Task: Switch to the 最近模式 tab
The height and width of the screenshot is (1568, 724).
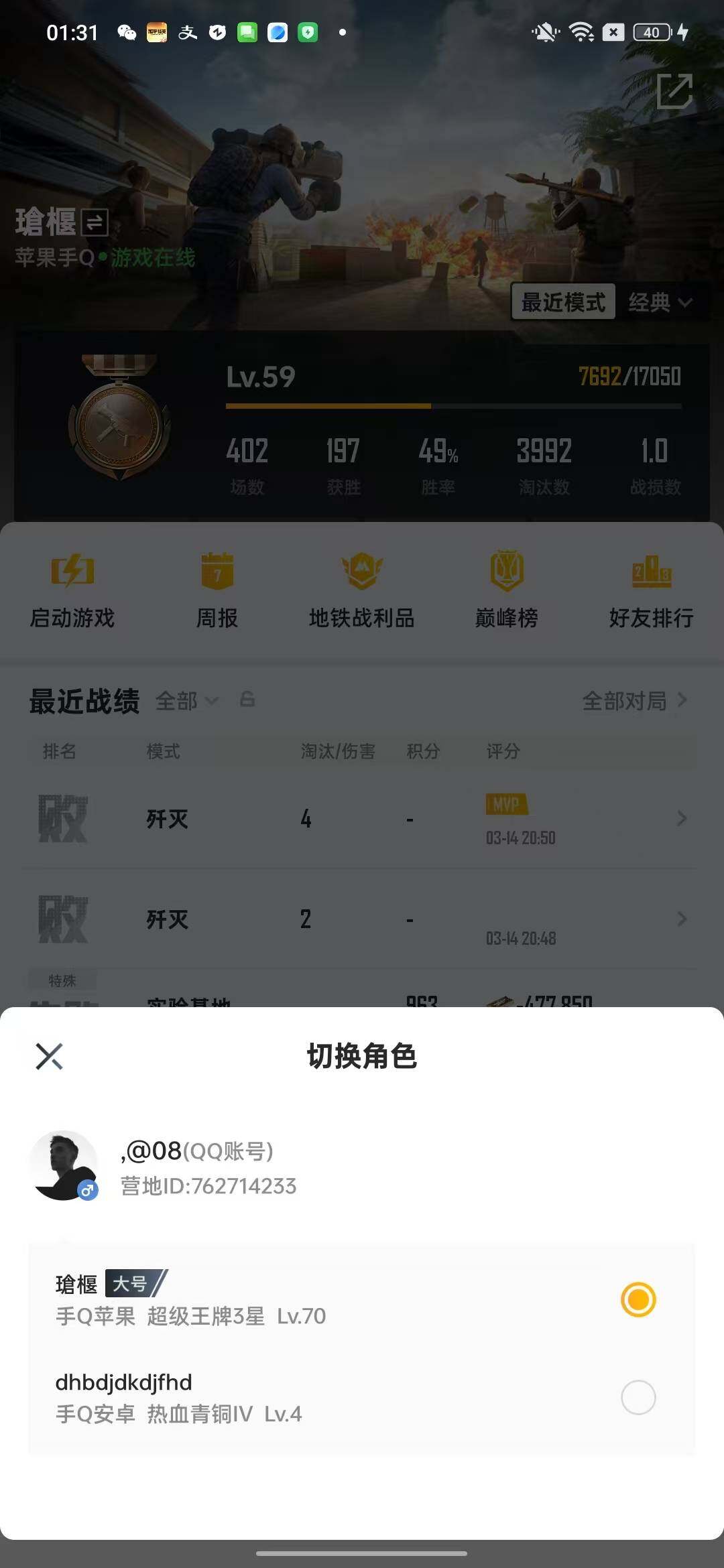Action: [x=564, y=302]
